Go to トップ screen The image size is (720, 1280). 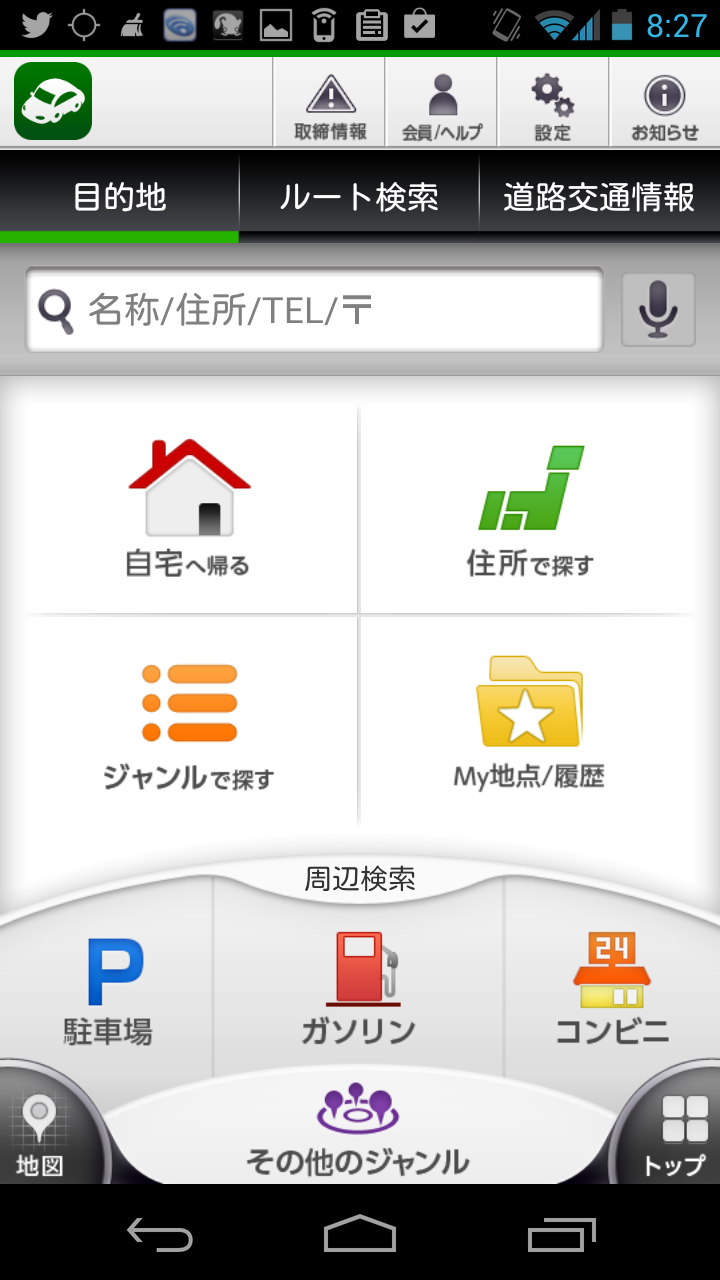tap(674, 1134)
